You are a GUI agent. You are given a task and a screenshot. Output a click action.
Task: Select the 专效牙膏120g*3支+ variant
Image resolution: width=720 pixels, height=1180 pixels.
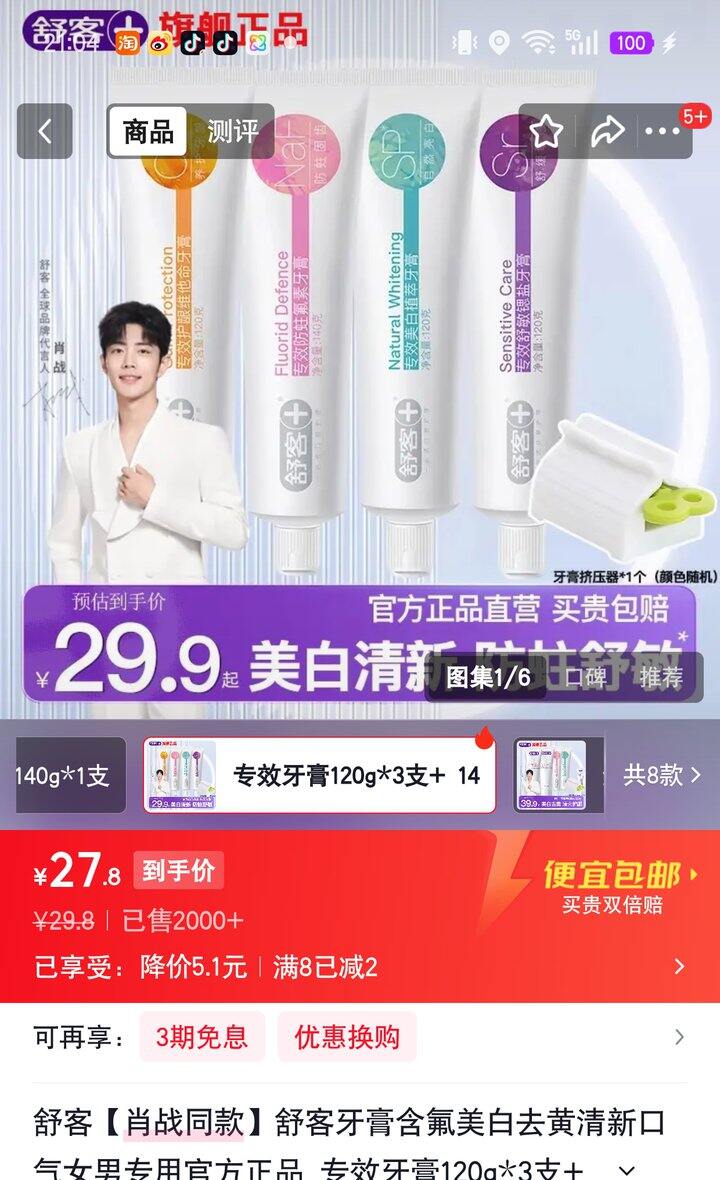[x=319, y=775]
